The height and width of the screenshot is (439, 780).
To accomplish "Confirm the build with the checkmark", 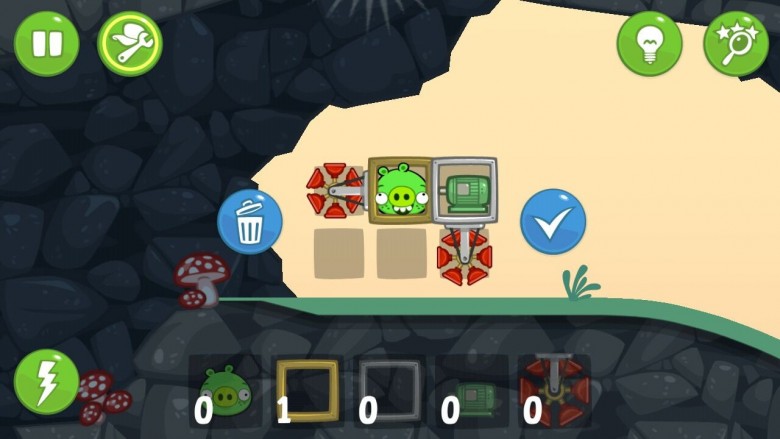I will coord(553,221).
